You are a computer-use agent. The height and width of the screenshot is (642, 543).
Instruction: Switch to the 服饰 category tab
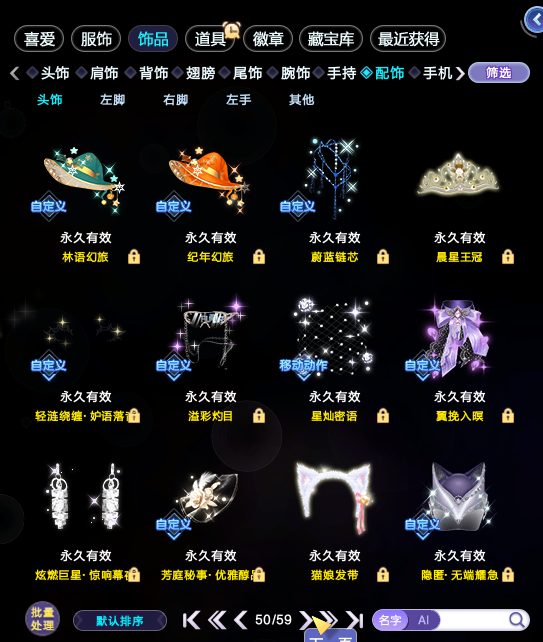96,39
